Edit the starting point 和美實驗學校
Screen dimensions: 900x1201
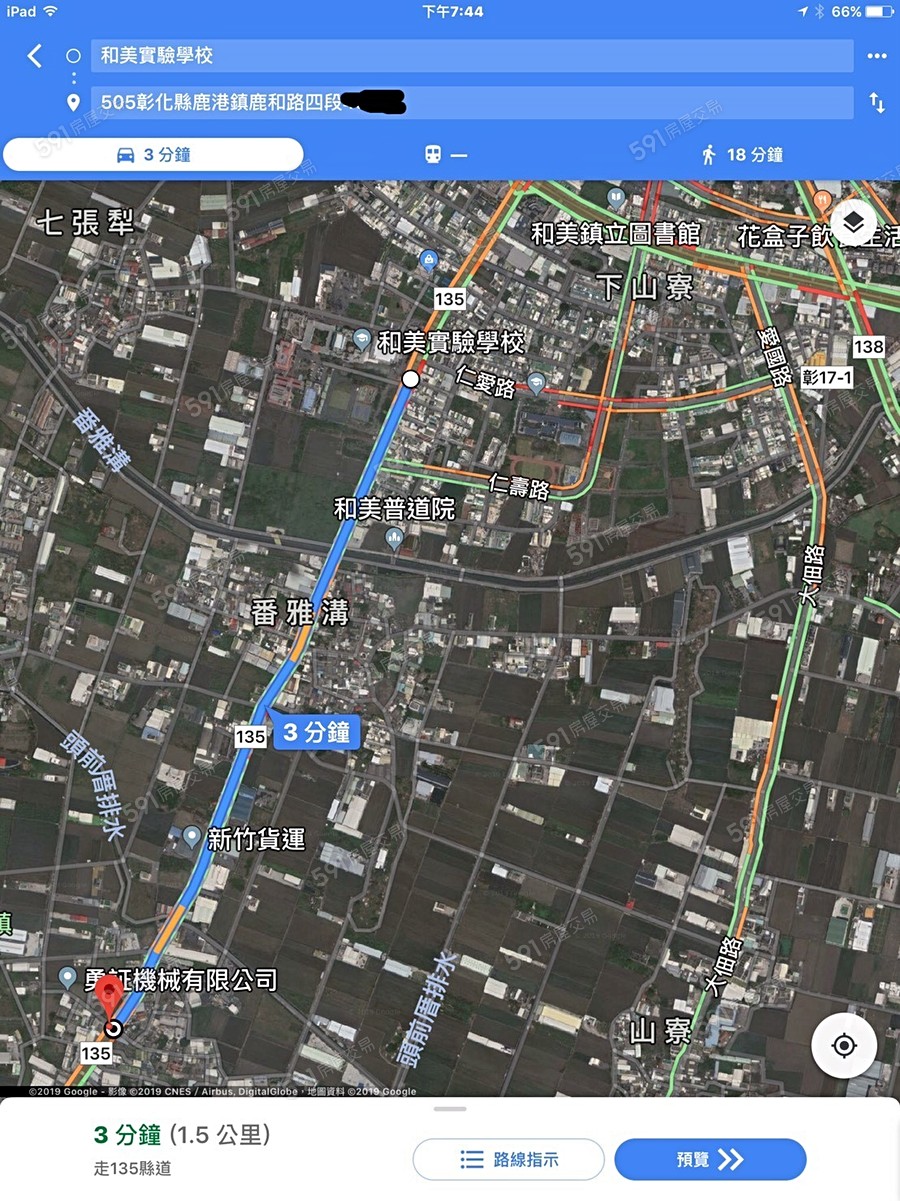click(x=472, y=56)
